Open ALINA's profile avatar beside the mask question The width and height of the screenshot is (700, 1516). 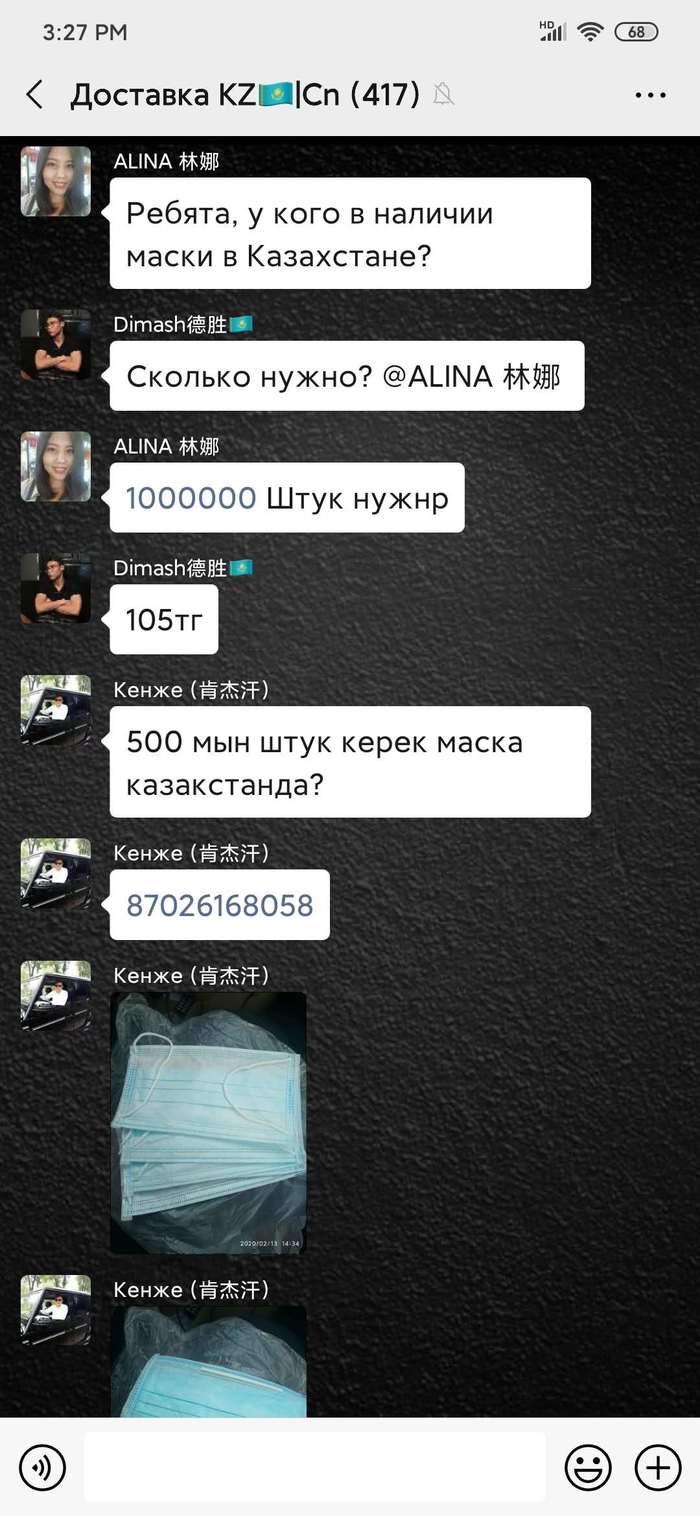(x=56, y=182)
